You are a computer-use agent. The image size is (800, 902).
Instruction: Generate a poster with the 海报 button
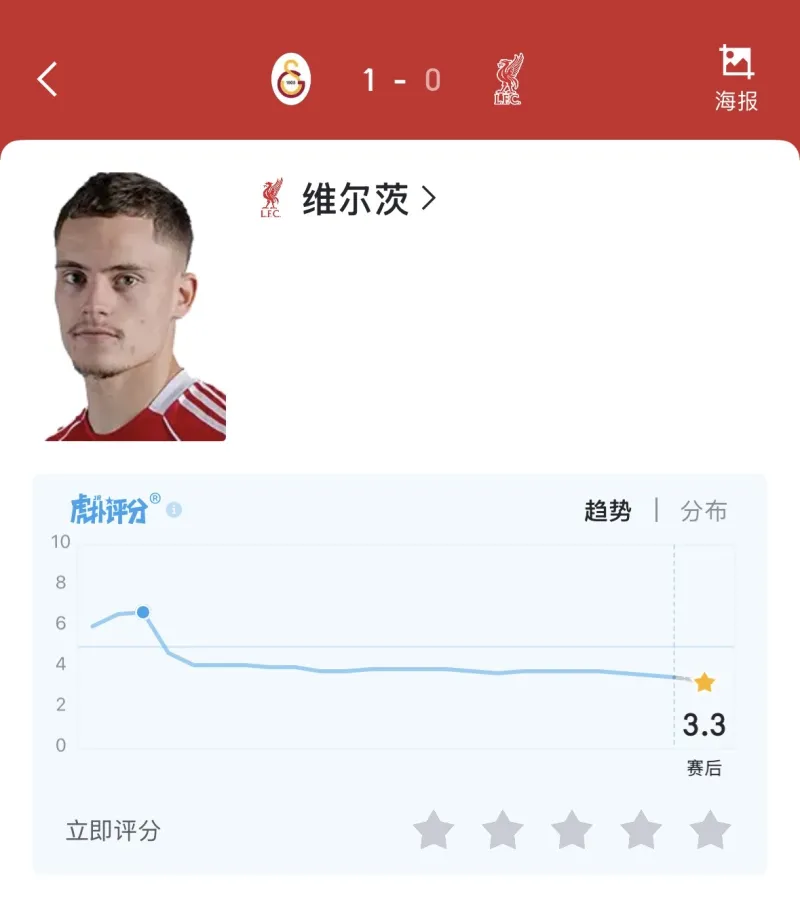point(736,78)
